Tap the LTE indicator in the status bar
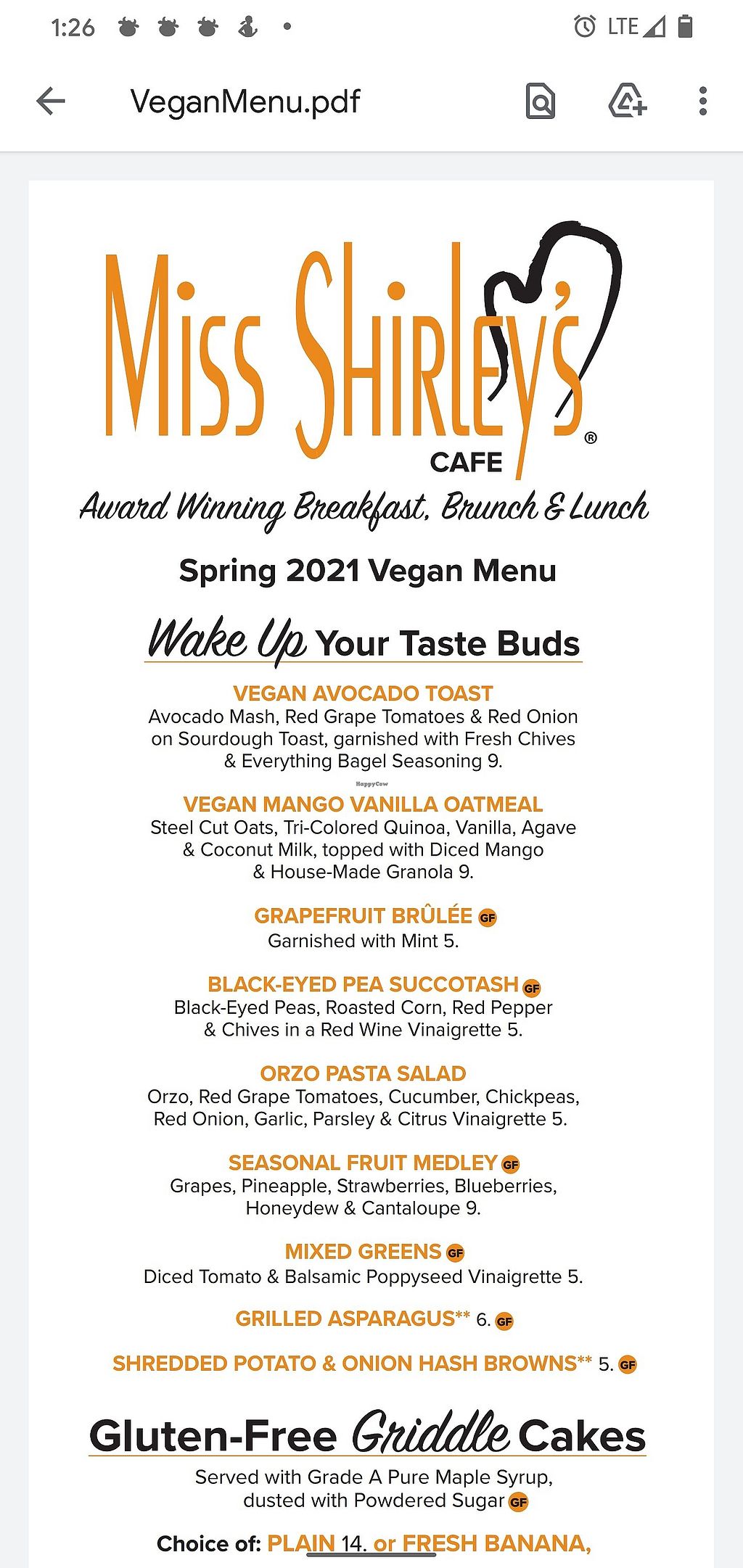Image resolution: width=743 pixels, height=1568 pixels. 622,25
